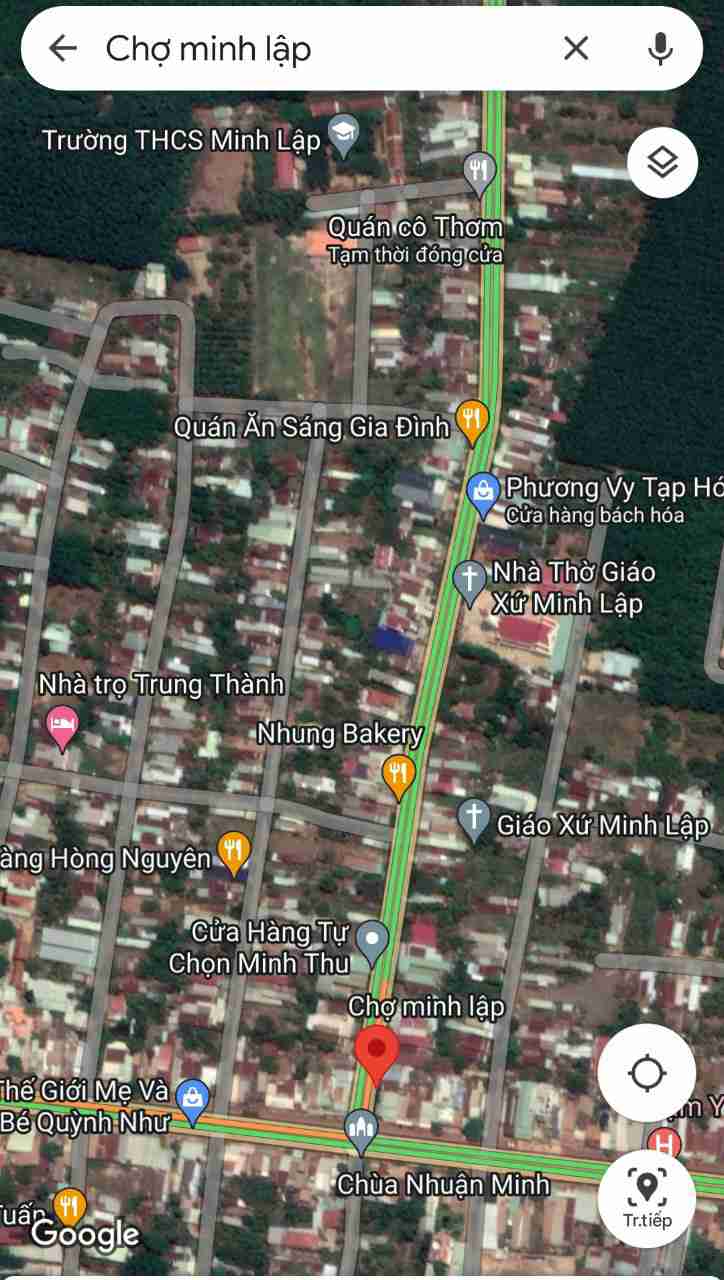
Task: Start Live View with the Tr.tiếp button
Action: (647, 1198)
